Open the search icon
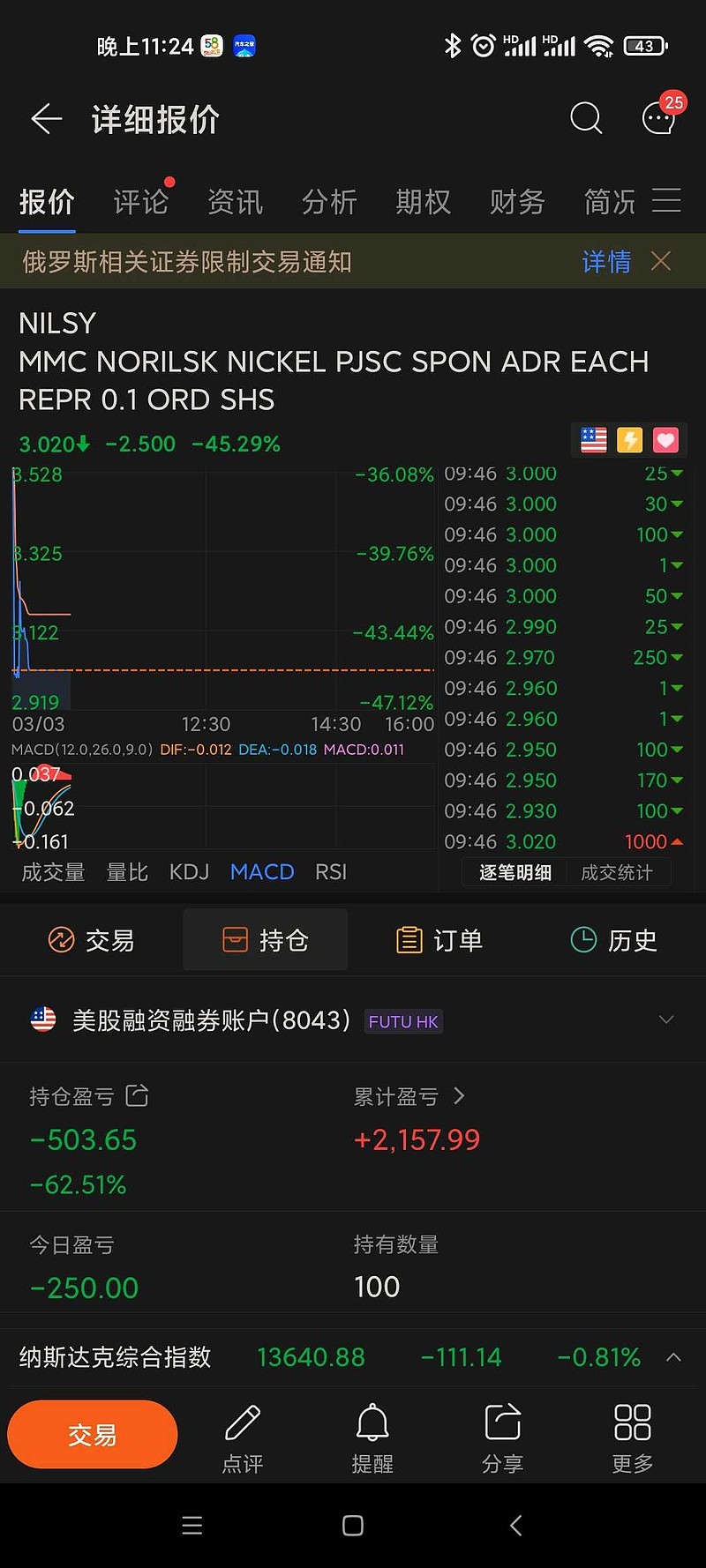Viewport: 706px width, 1568px height. (586, 118)
